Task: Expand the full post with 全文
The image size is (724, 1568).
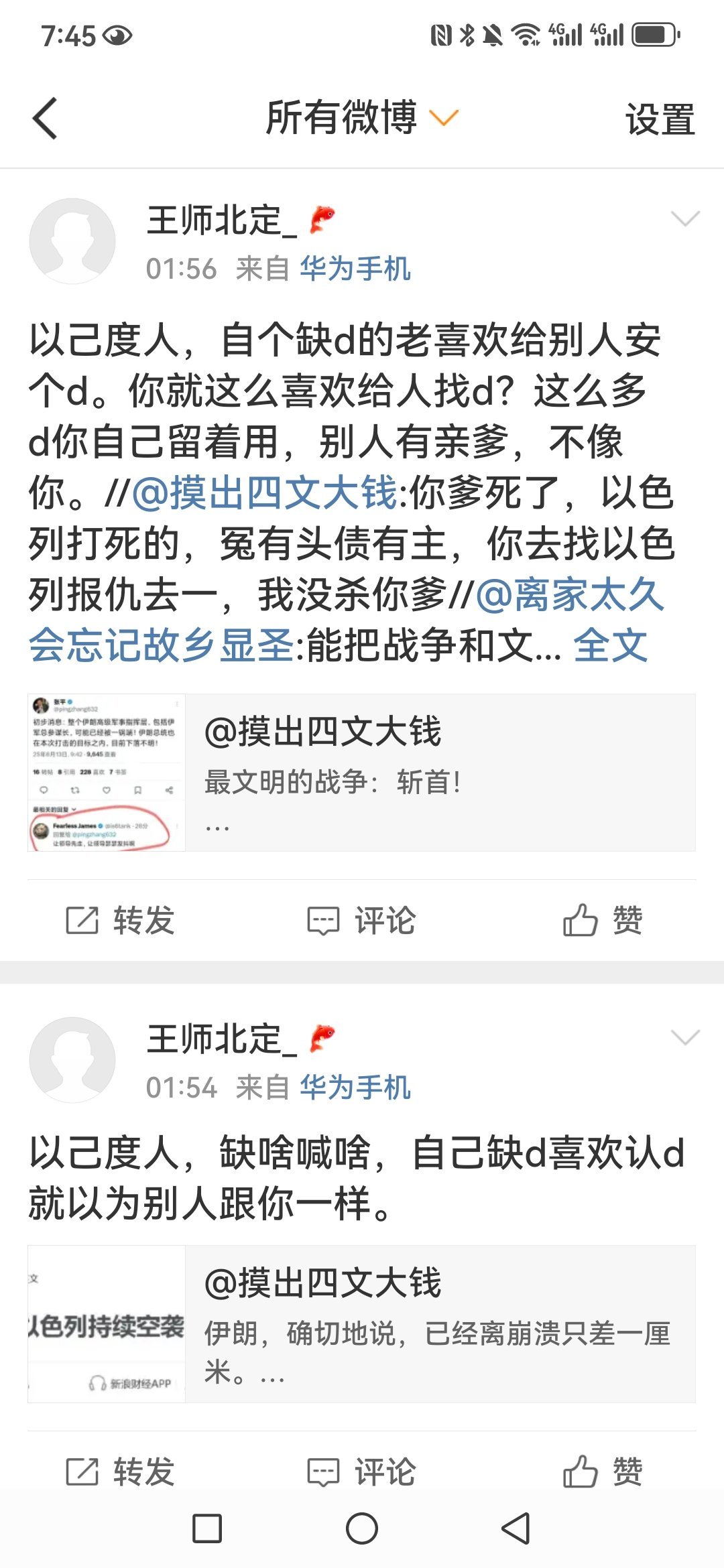Action: 611,646
